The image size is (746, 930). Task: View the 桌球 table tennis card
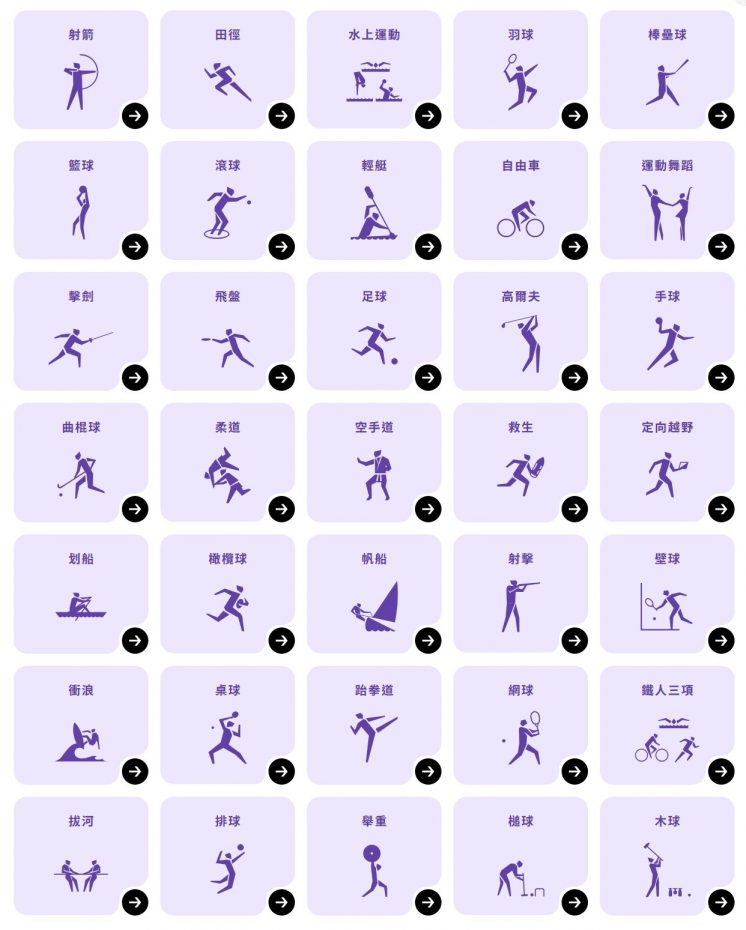(x=227, y=726)
